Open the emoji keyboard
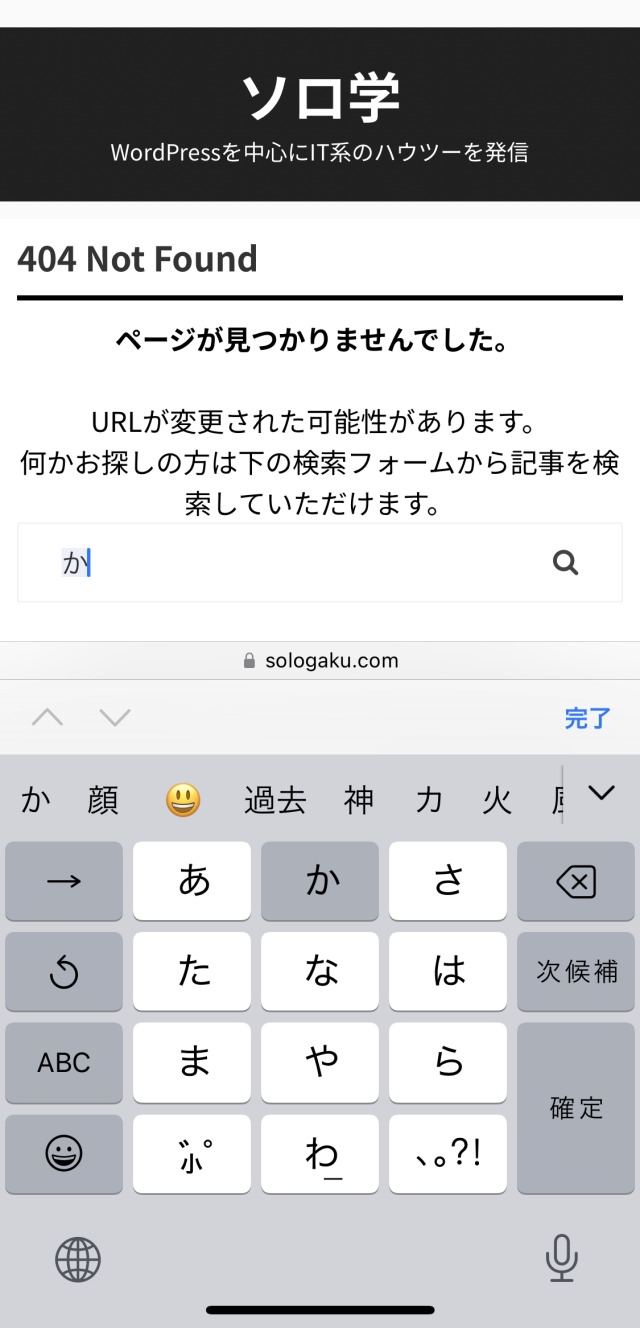Image resolution: width=640 pixels, height=1328 pixels. pos(64,1154)
